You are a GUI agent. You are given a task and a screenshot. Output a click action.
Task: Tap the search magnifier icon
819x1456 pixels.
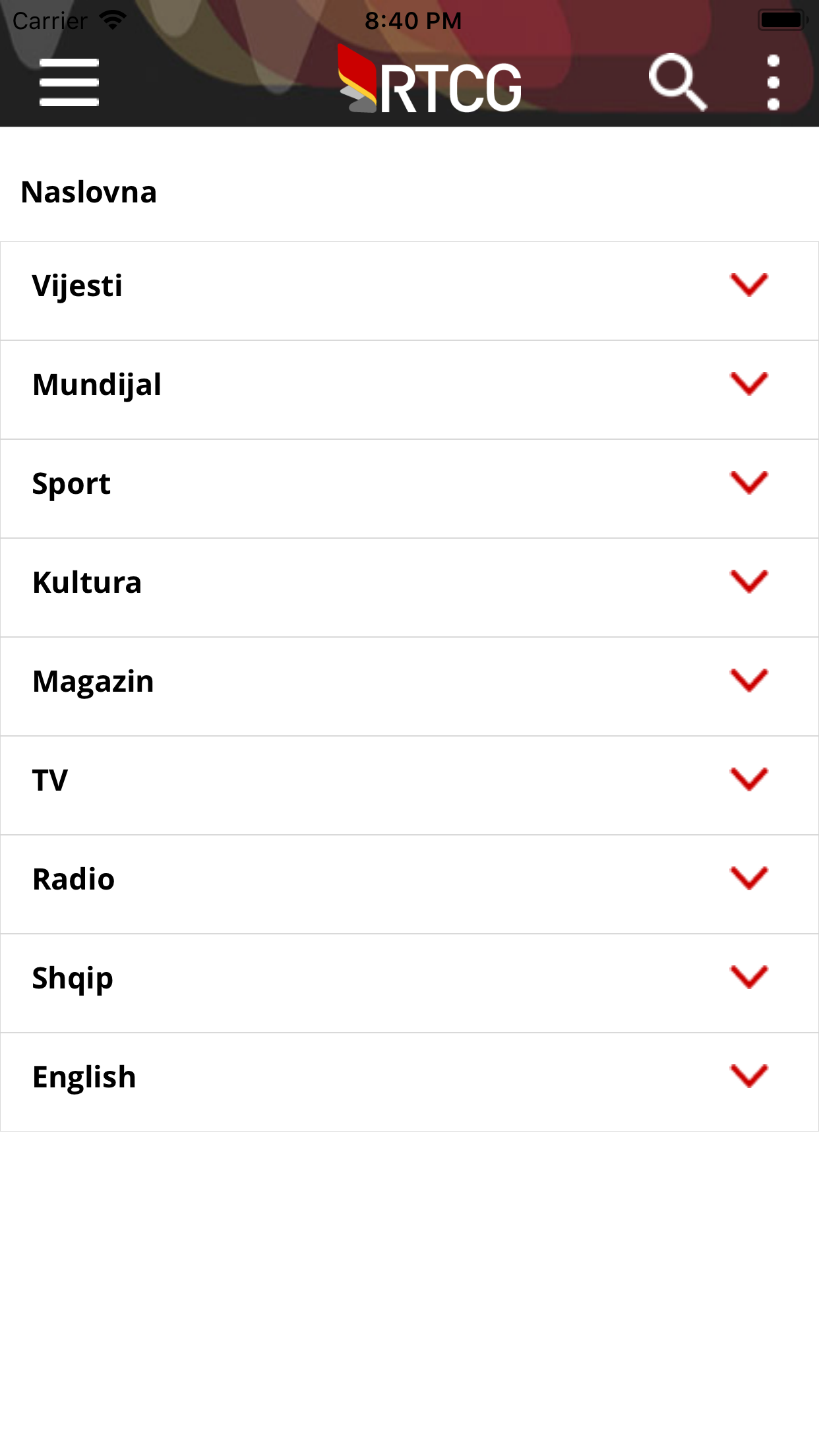coord(677,82)
